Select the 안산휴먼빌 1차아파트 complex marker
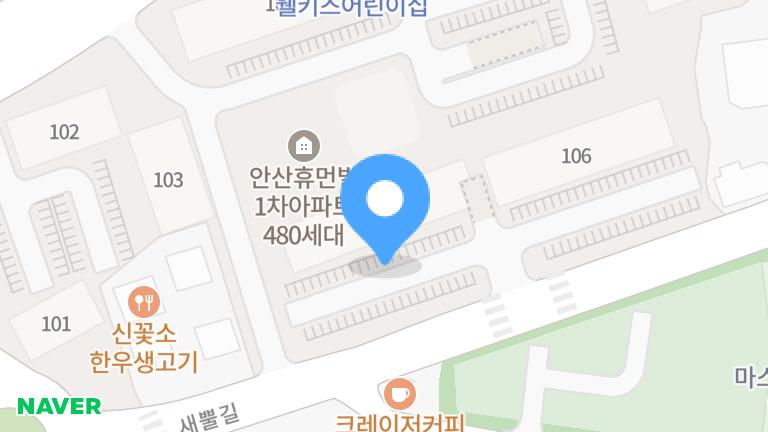The image size is (768, 432). point(303,144)
